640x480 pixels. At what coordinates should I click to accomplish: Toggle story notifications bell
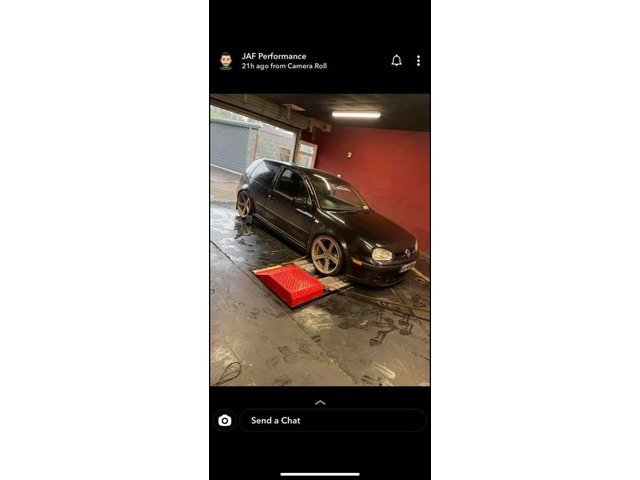tap(396, 61)
